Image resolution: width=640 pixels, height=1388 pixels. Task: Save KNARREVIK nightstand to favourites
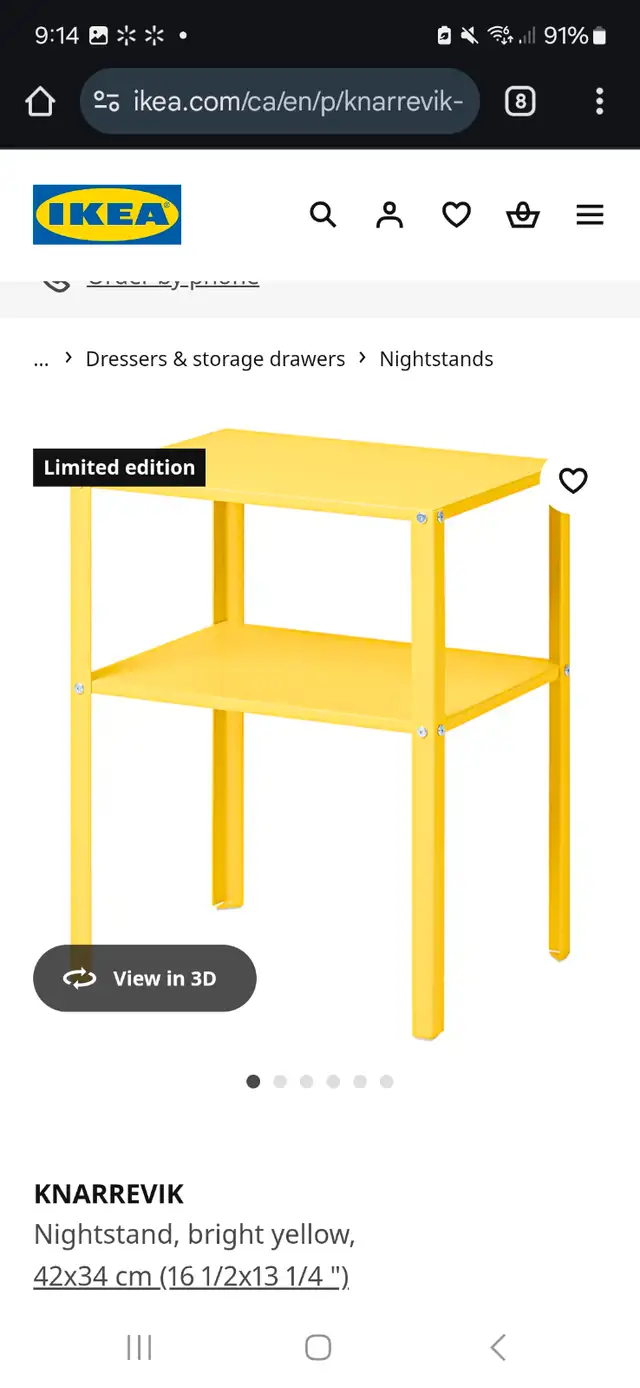pyautogui.click(x=573, y=481)
